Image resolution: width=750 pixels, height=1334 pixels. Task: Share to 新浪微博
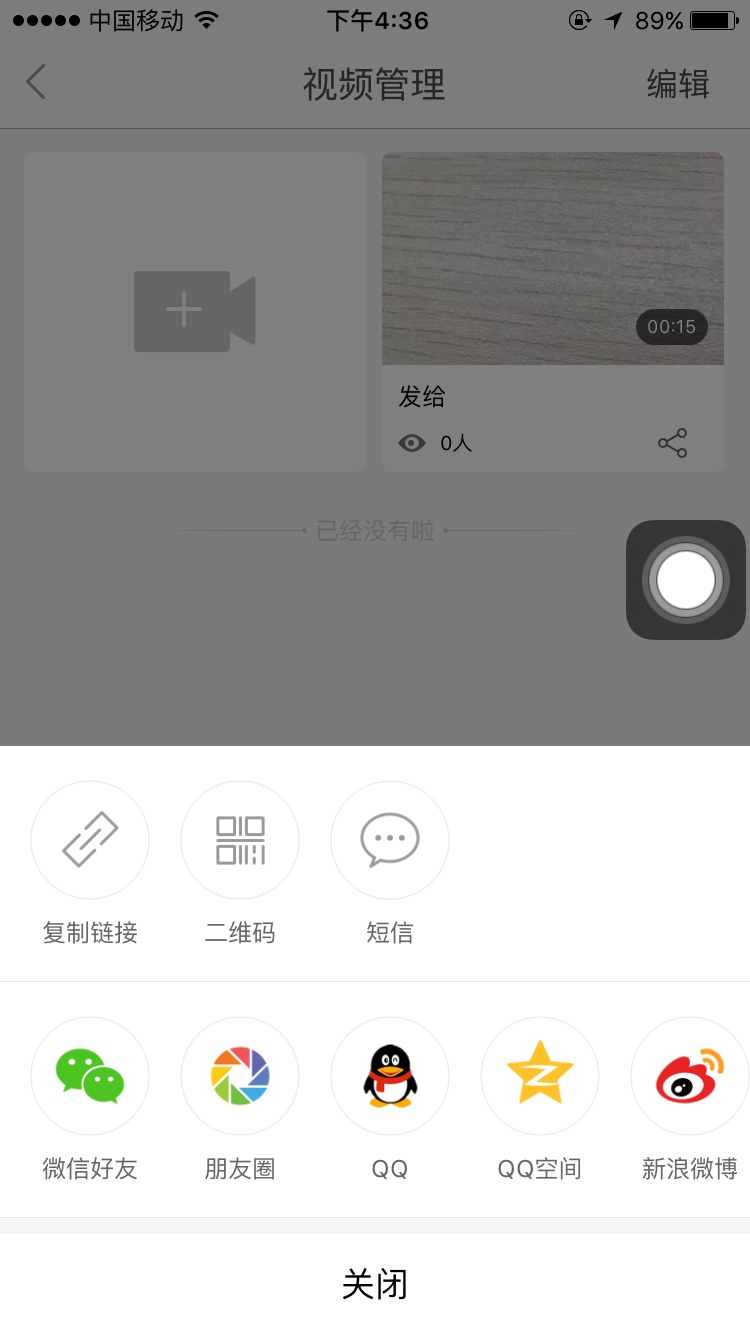(690, 1076)
